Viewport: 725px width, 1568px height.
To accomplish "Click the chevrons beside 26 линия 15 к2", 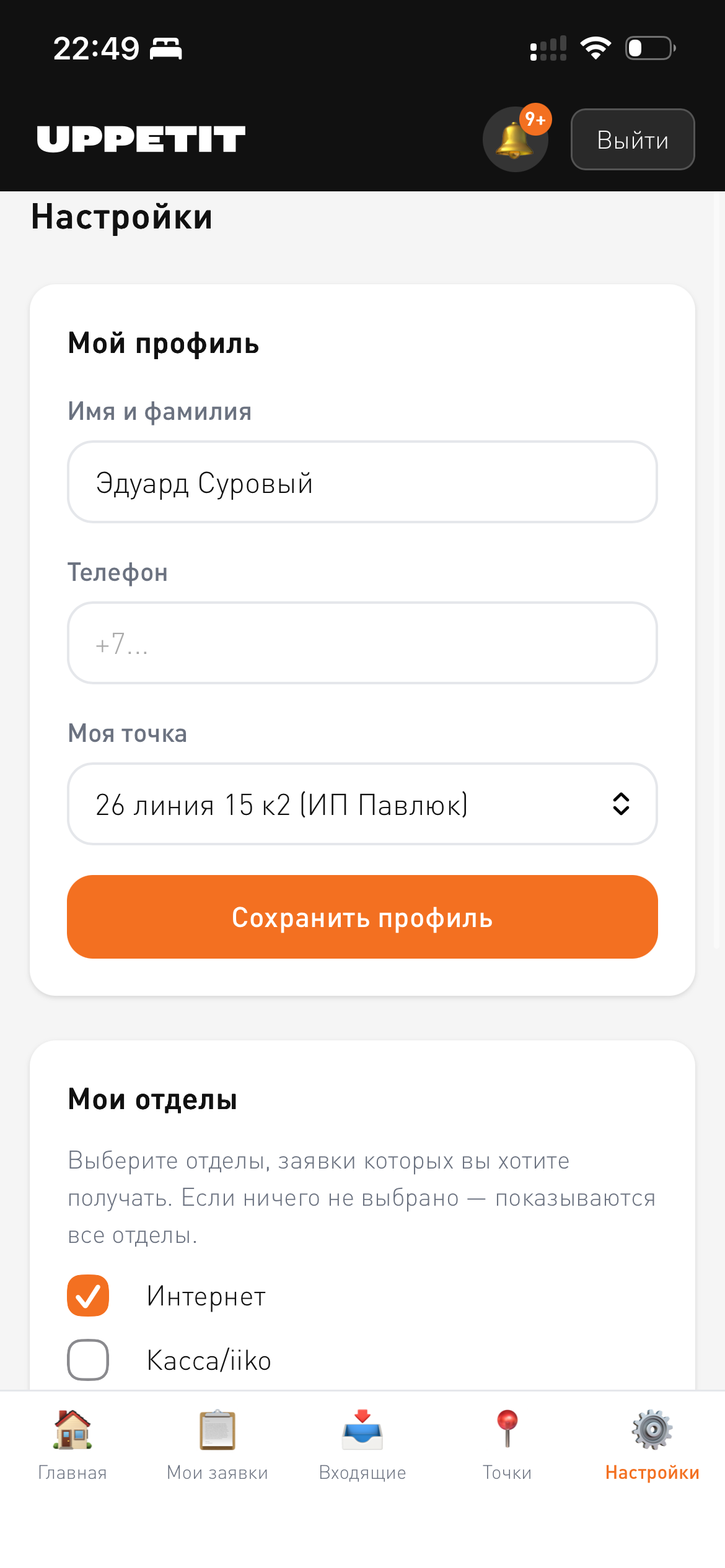I will [623, 803].
